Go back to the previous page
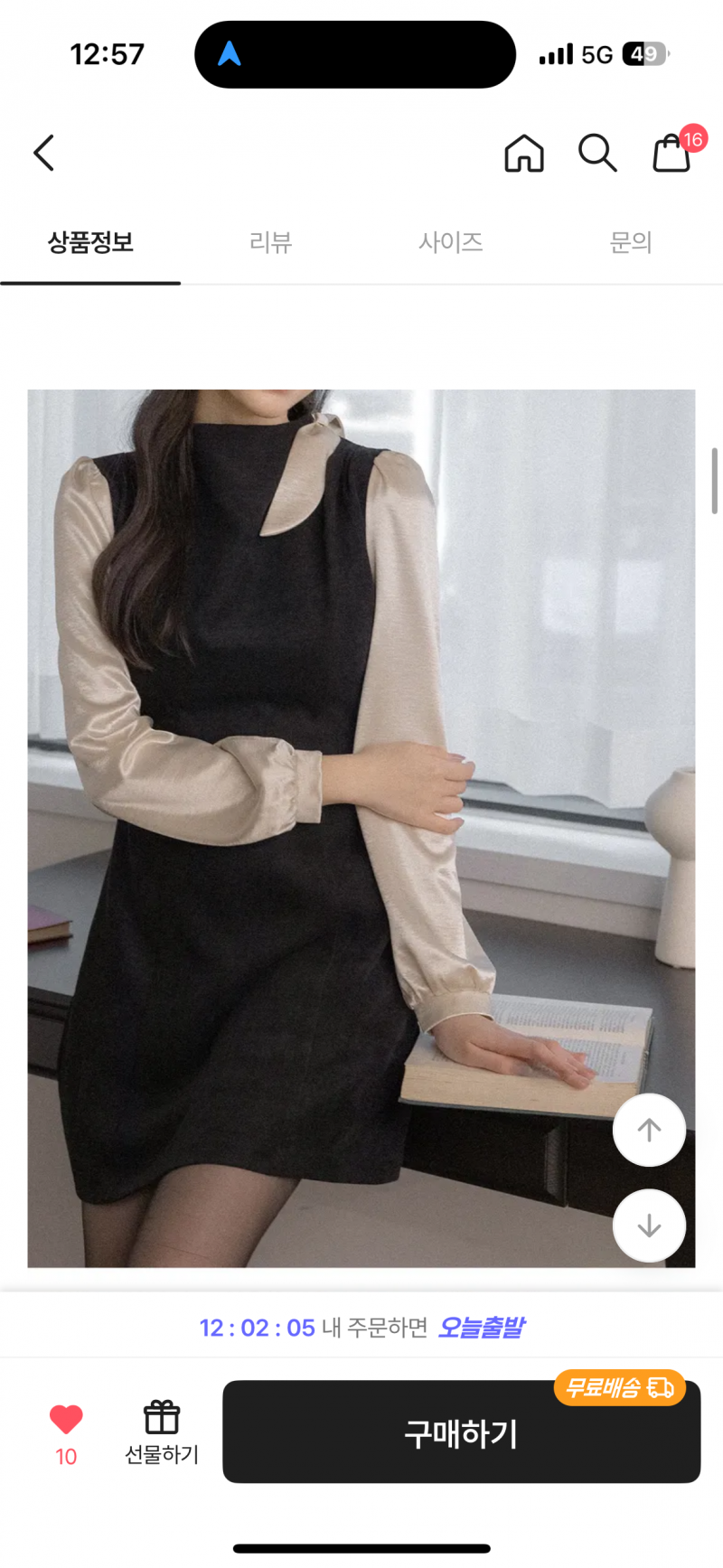 (44, 153)
